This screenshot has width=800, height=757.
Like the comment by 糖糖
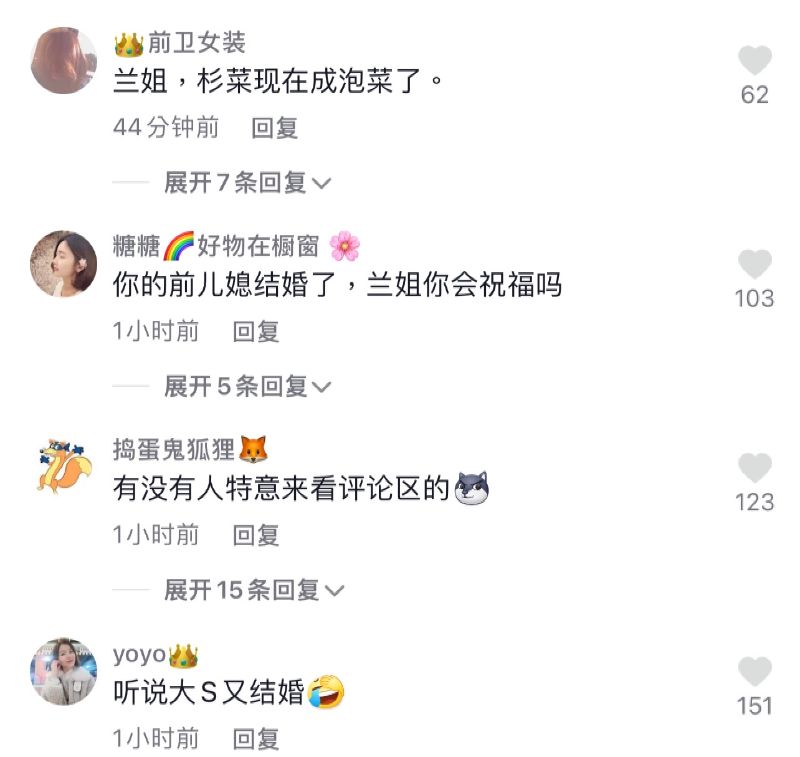[x=754, y=265]
